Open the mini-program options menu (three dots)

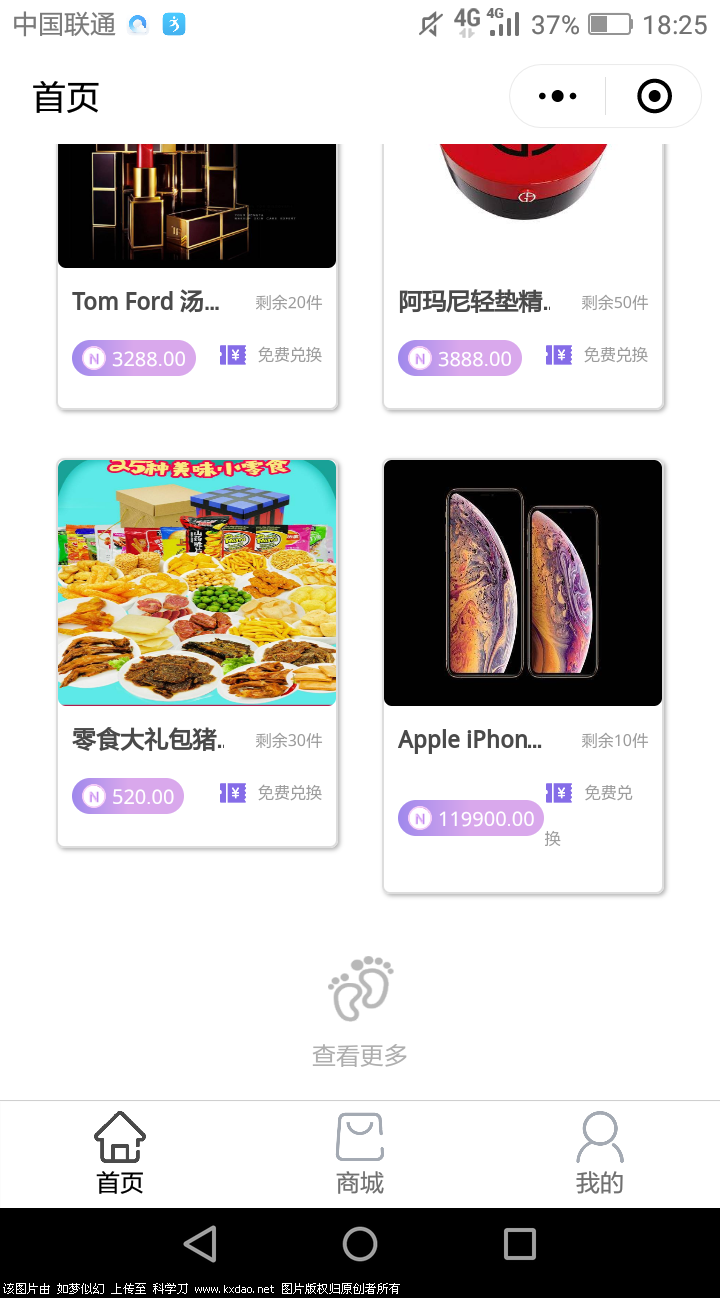[556, 95]
